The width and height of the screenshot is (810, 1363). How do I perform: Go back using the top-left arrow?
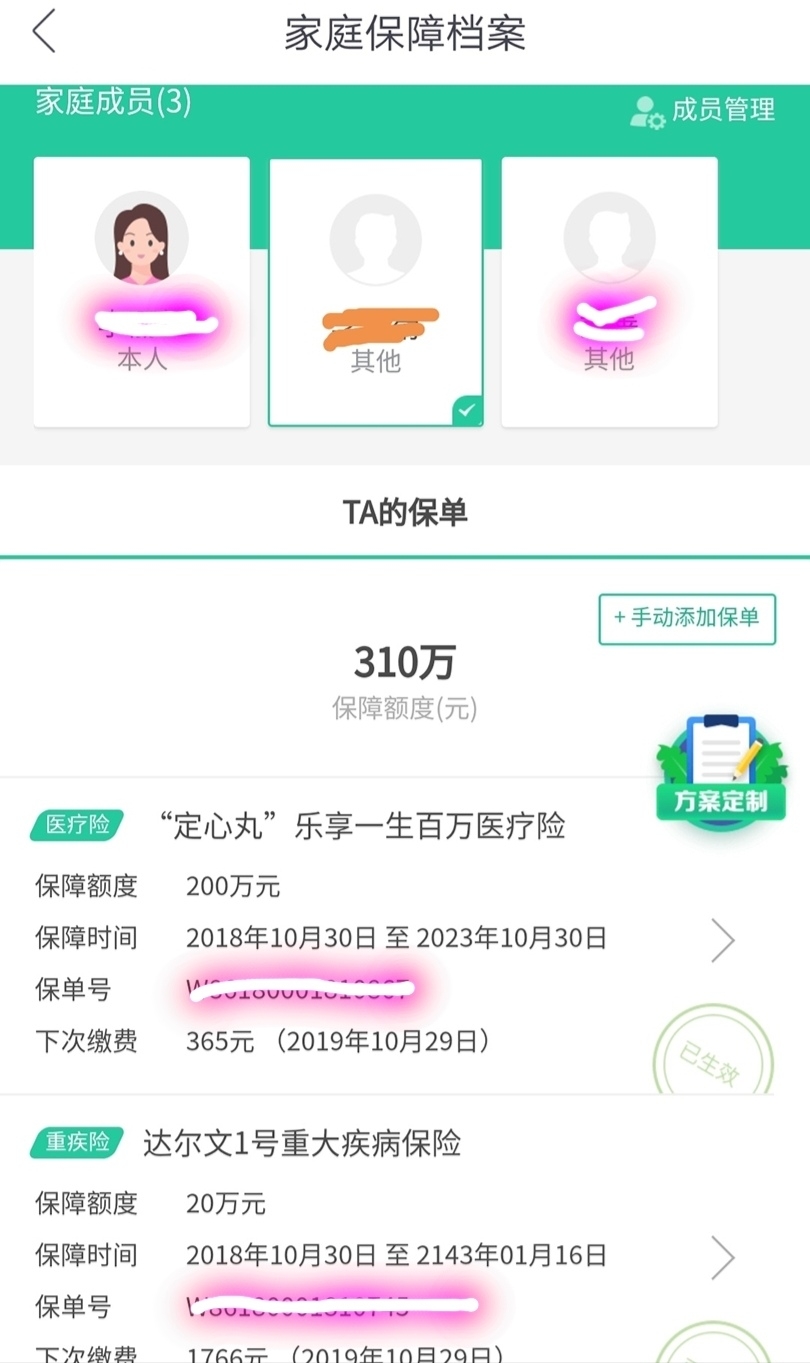[44, 32]
